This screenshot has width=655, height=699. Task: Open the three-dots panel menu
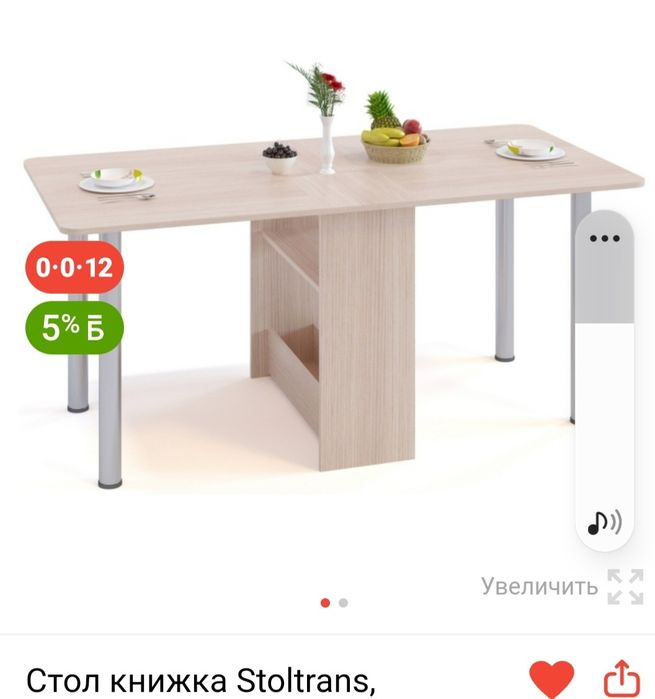click(x=605, y=239)
